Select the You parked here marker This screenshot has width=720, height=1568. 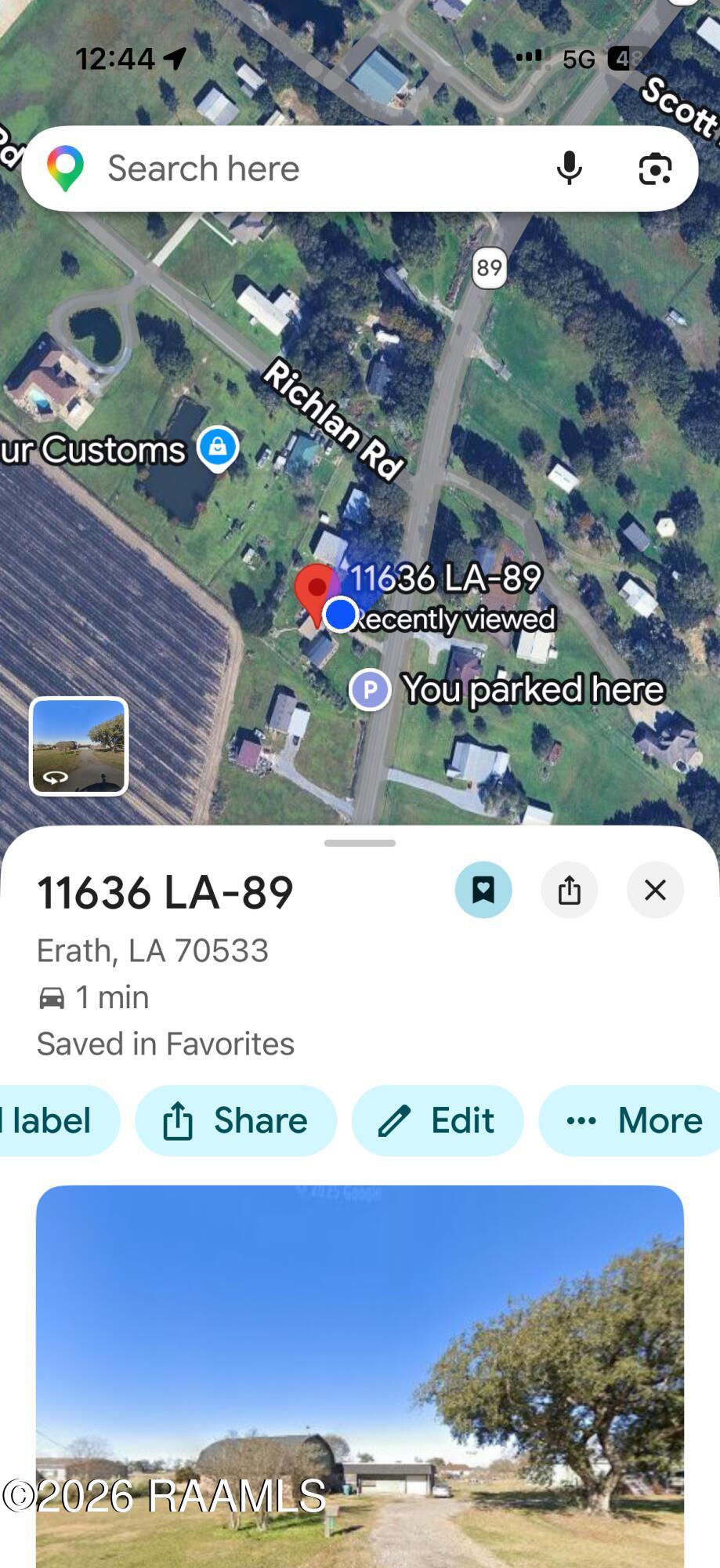point(371,690)
